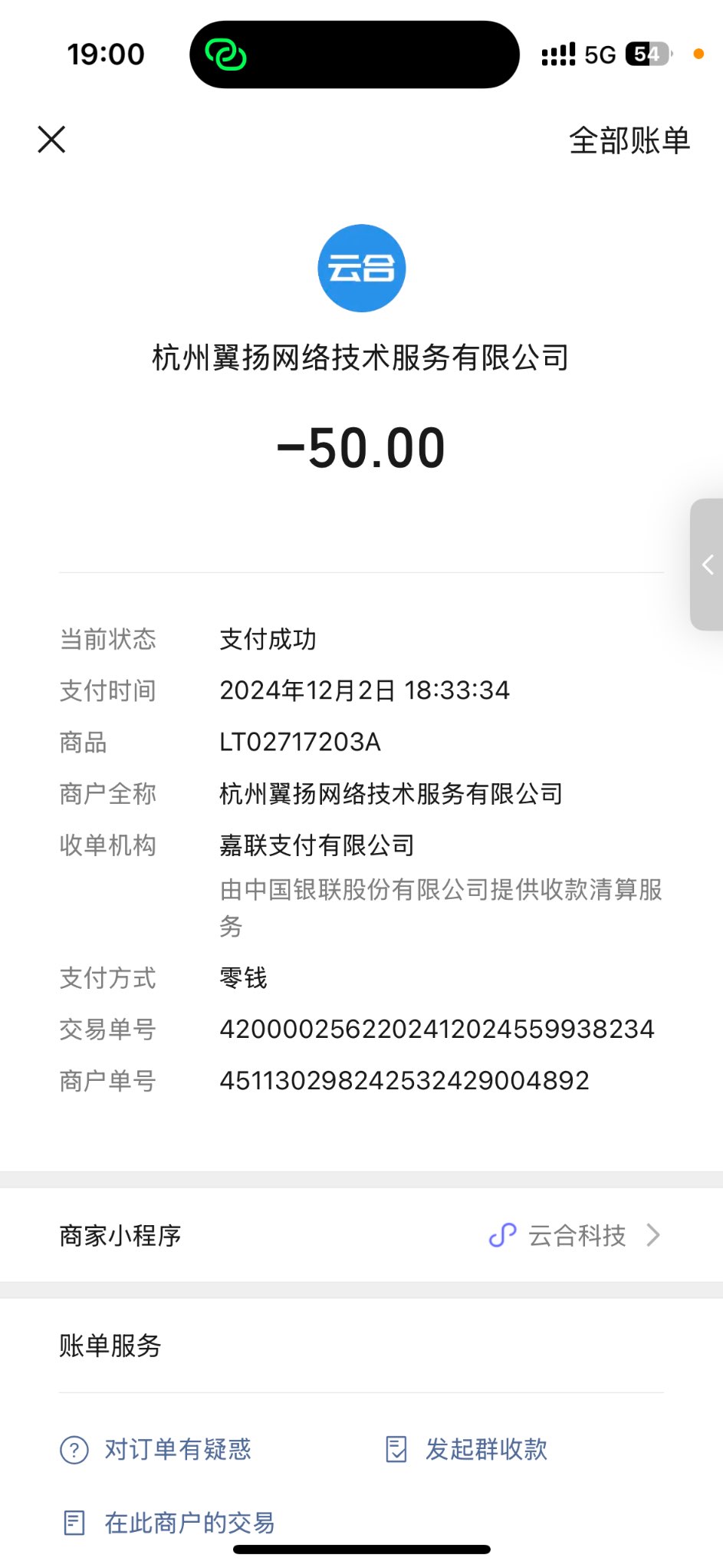Viewport: 723px width, 1568px height.
Task: Expand the side floating arrow handle
Action: [x=708, y=565]
